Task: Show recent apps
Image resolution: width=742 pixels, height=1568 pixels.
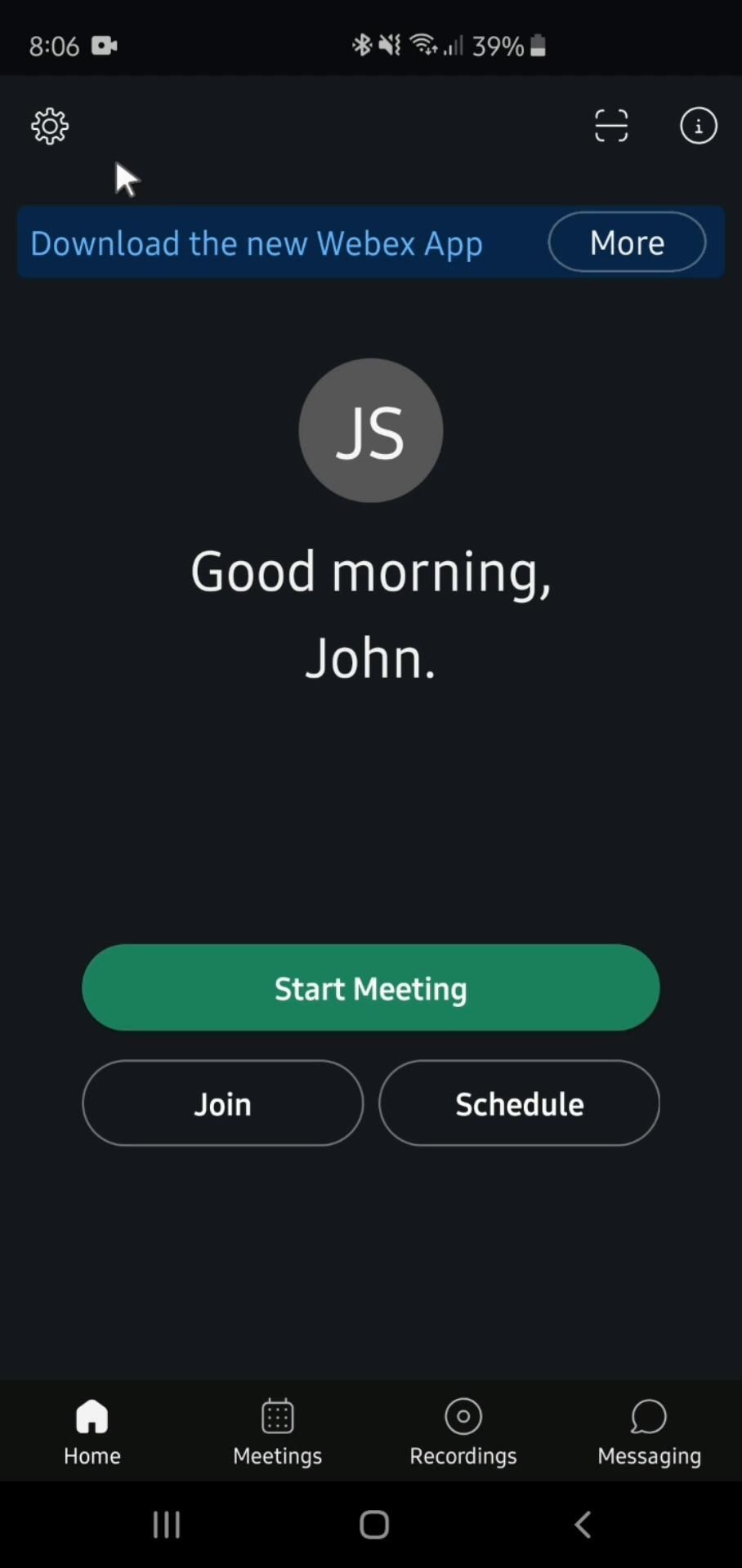Action: [167, 1524]
